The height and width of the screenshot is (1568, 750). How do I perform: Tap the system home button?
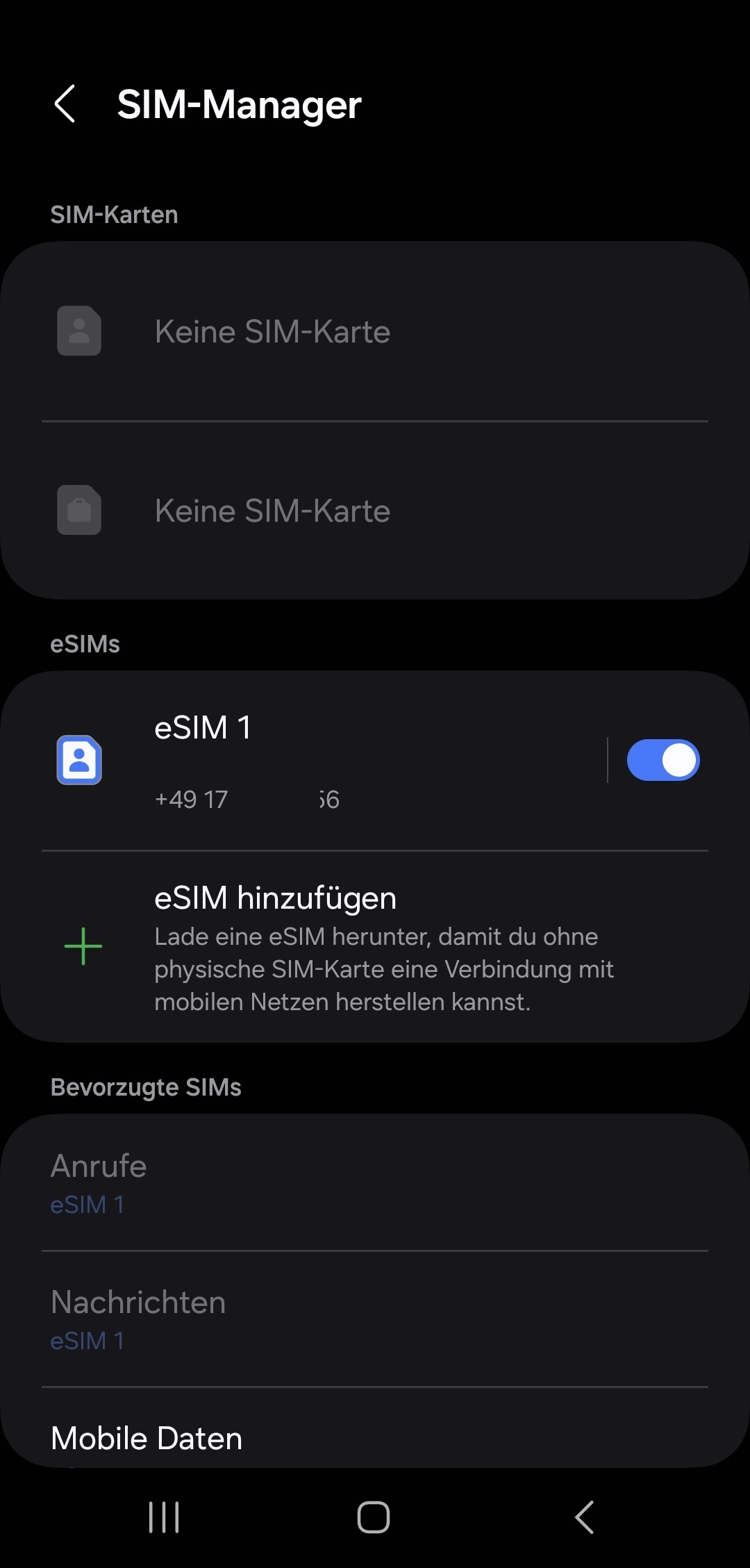click(x=374, y=1517)
